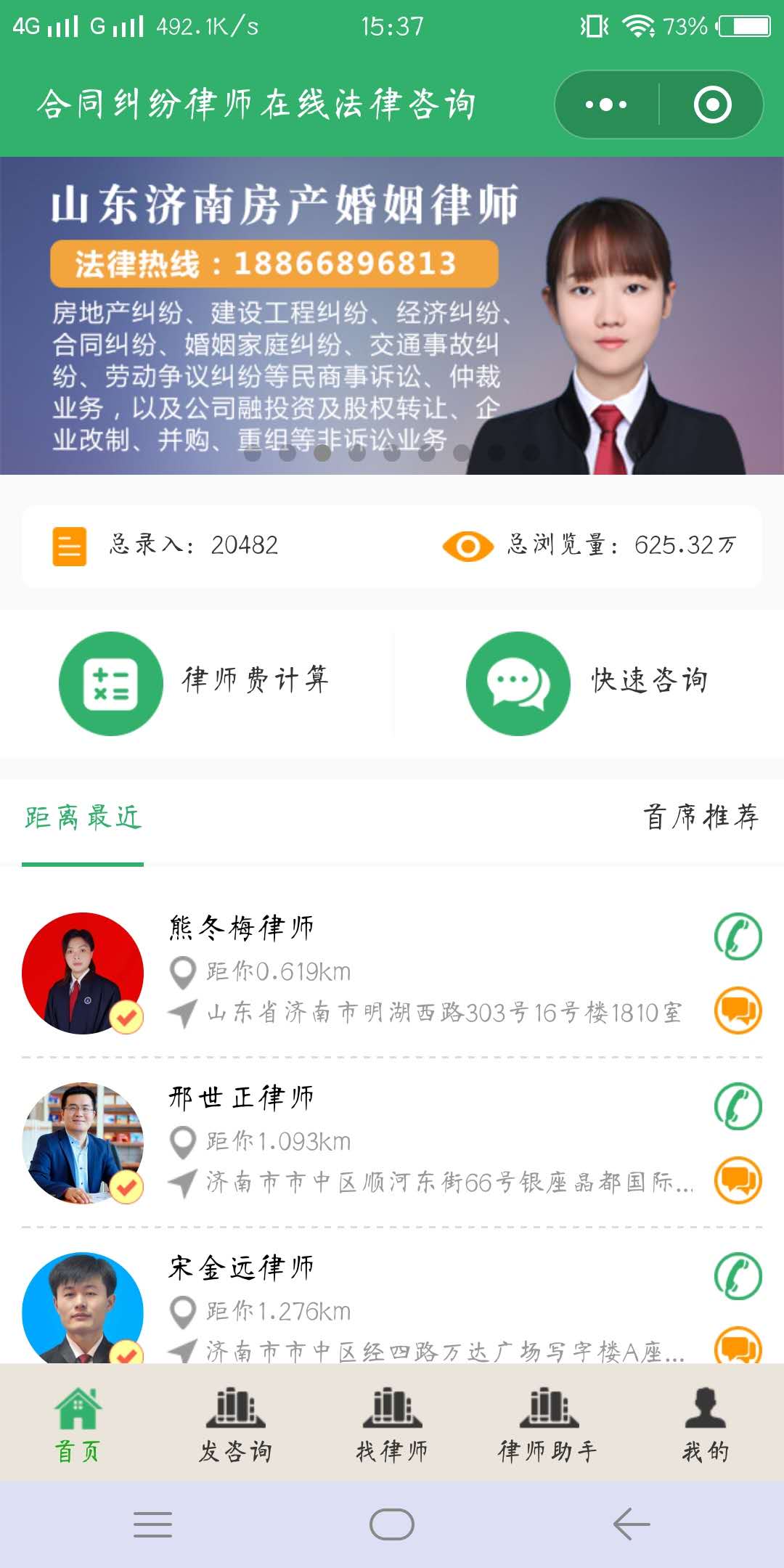This screenshot has width=784, height=1568.
Task: Tap the system back button
Action: pos(631,1524)
